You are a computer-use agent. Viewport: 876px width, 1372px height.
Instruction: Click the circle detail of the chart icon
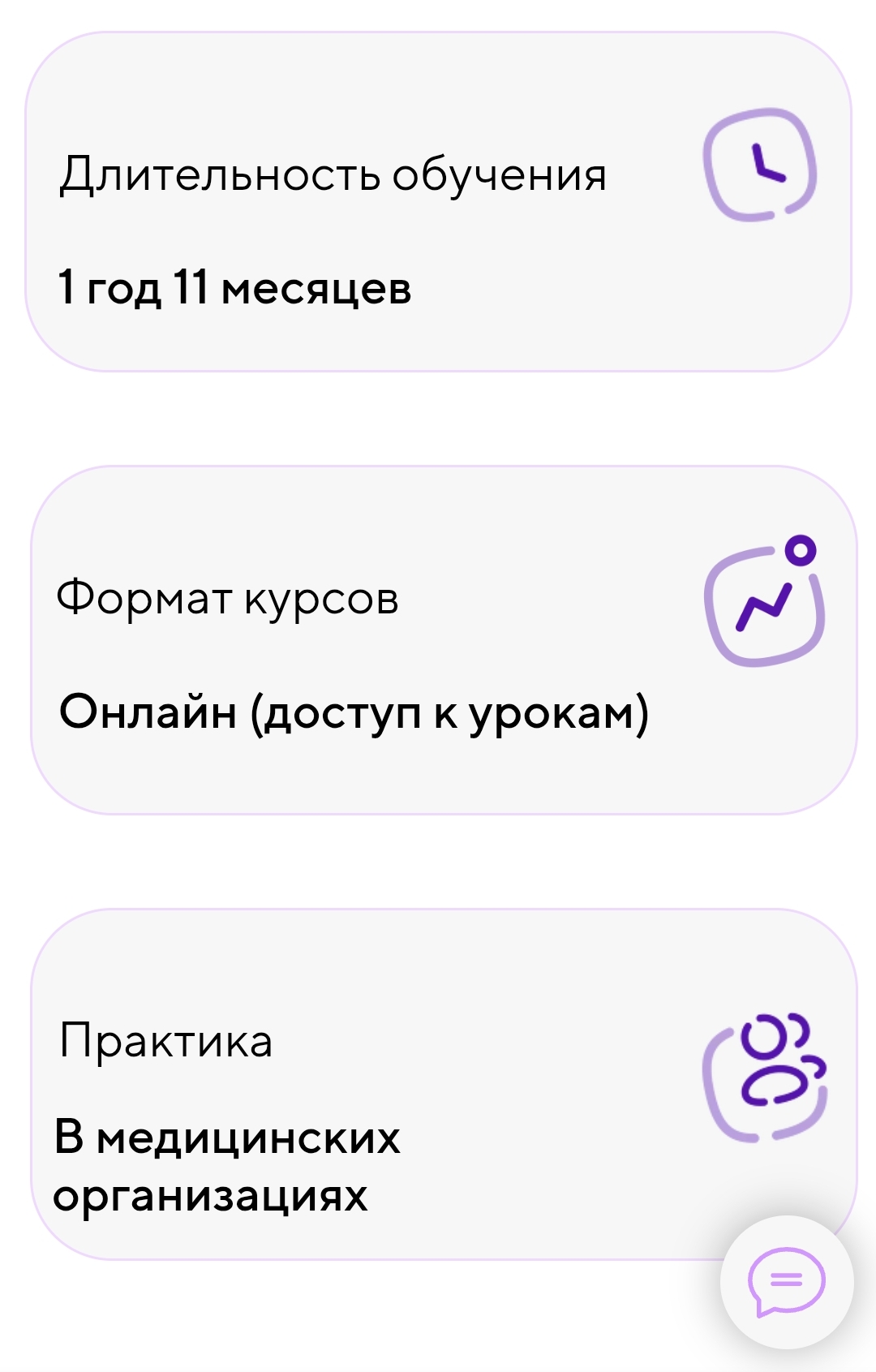800,551
